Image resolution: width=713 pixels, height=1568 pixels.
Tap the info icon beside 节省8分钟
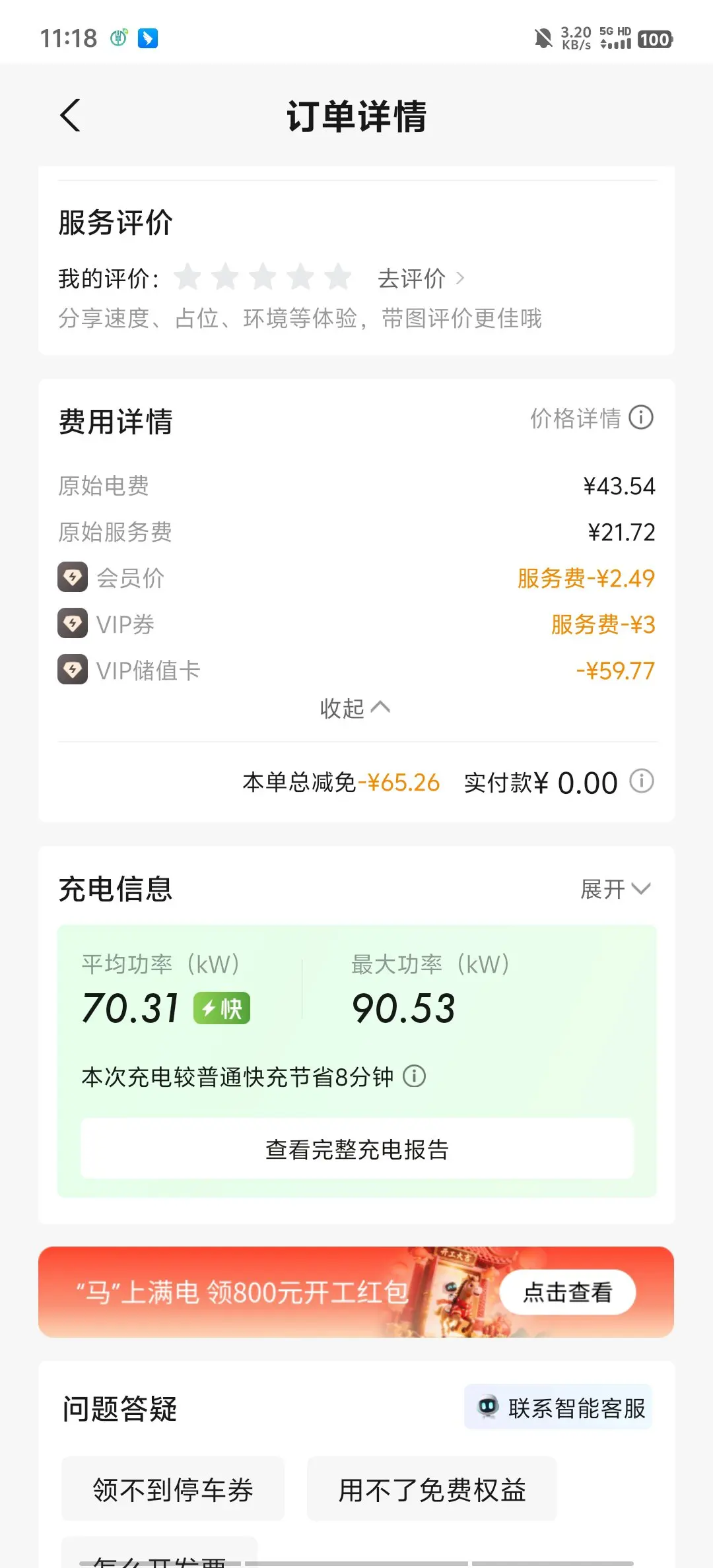pos(415,1076)
